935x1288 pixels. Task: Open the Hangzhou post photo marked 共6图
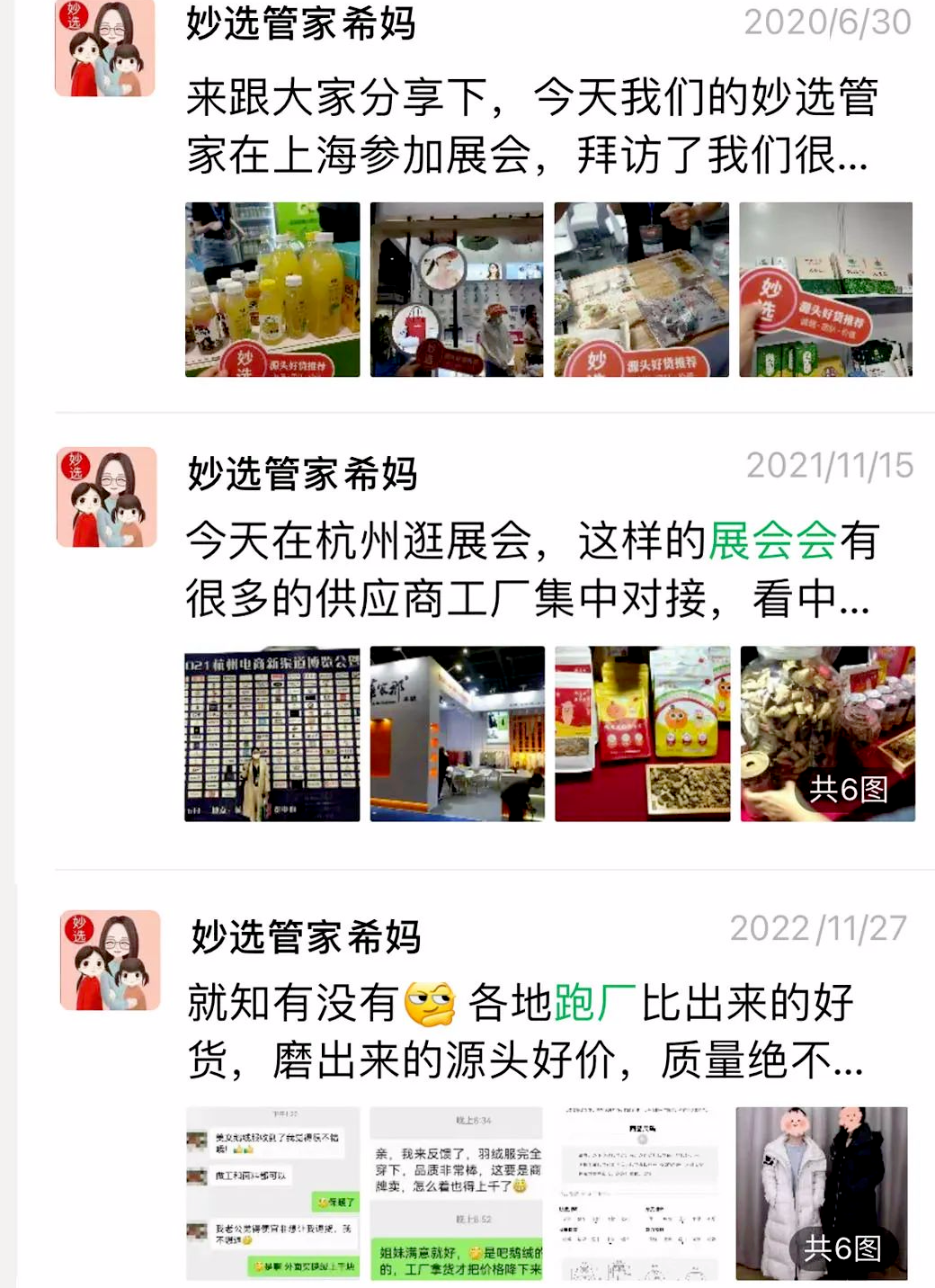coord(827,734)
